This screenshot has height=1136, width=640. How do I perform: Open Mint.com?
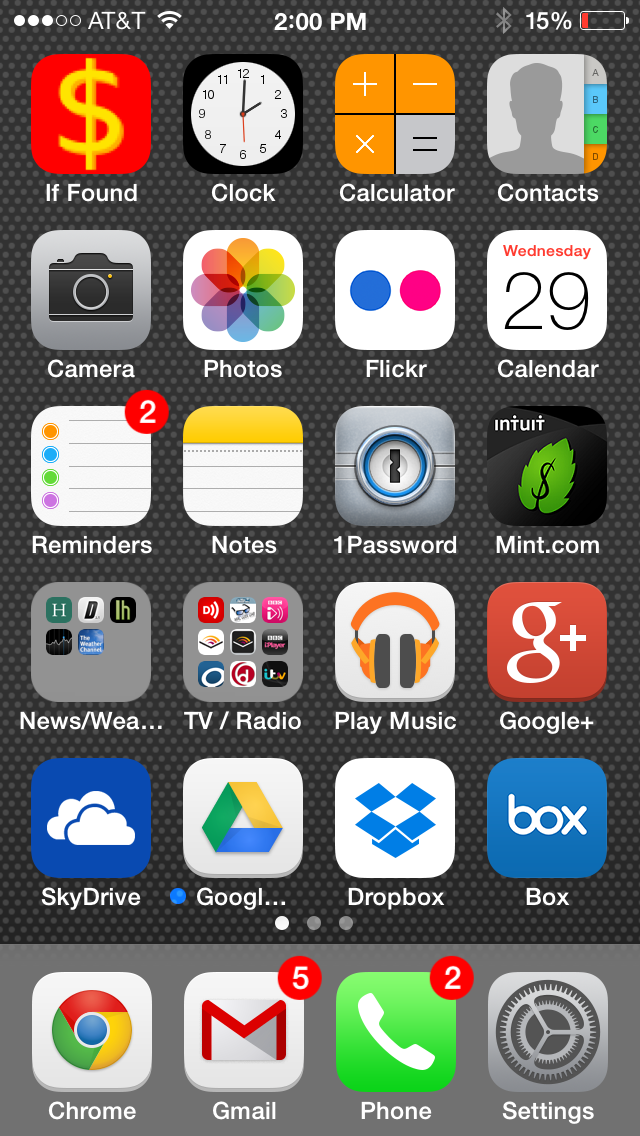click(547, 466)
